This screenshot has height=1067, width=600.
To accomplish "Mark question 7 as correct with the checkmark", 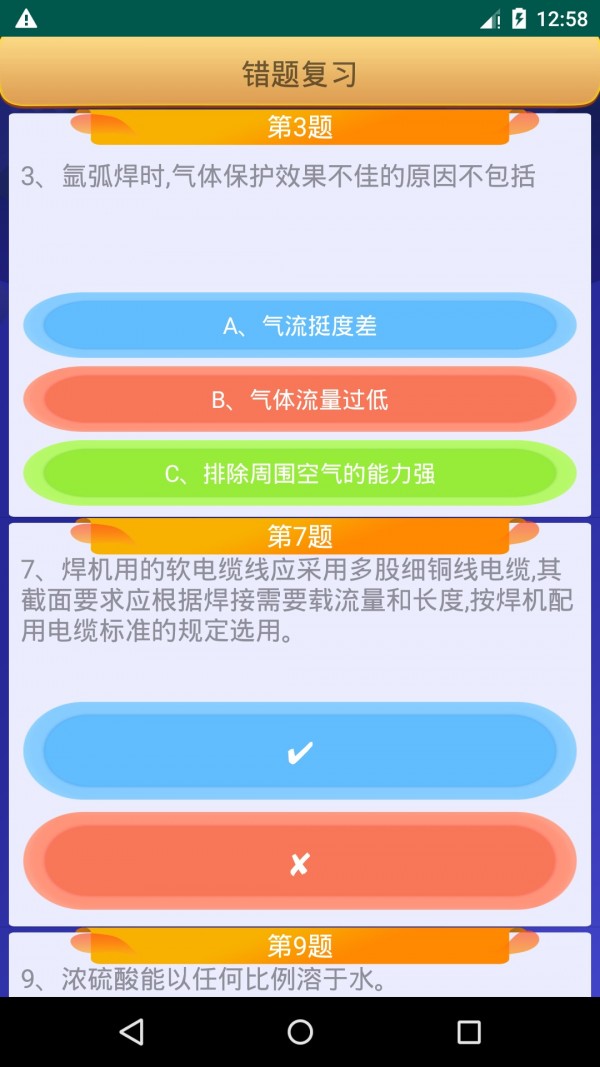I will click(300, 752).
